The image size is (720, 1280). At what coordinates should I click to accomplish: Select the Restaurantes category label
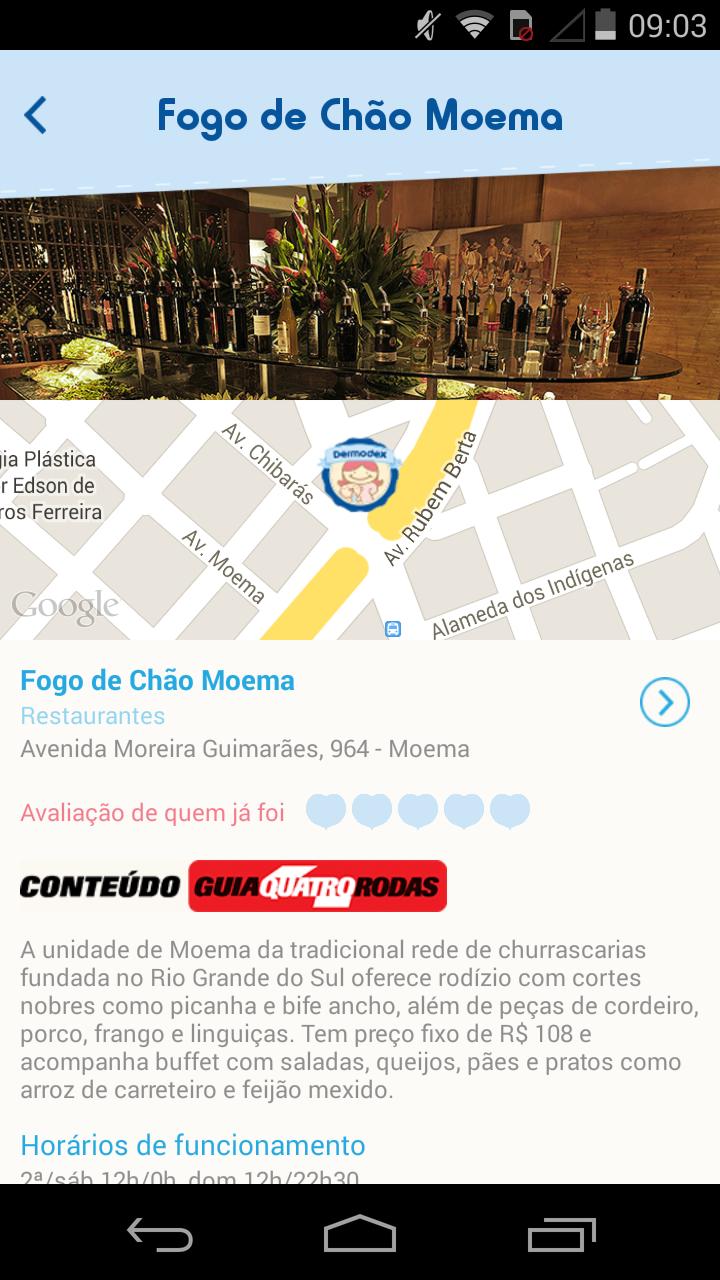point(91,716)
